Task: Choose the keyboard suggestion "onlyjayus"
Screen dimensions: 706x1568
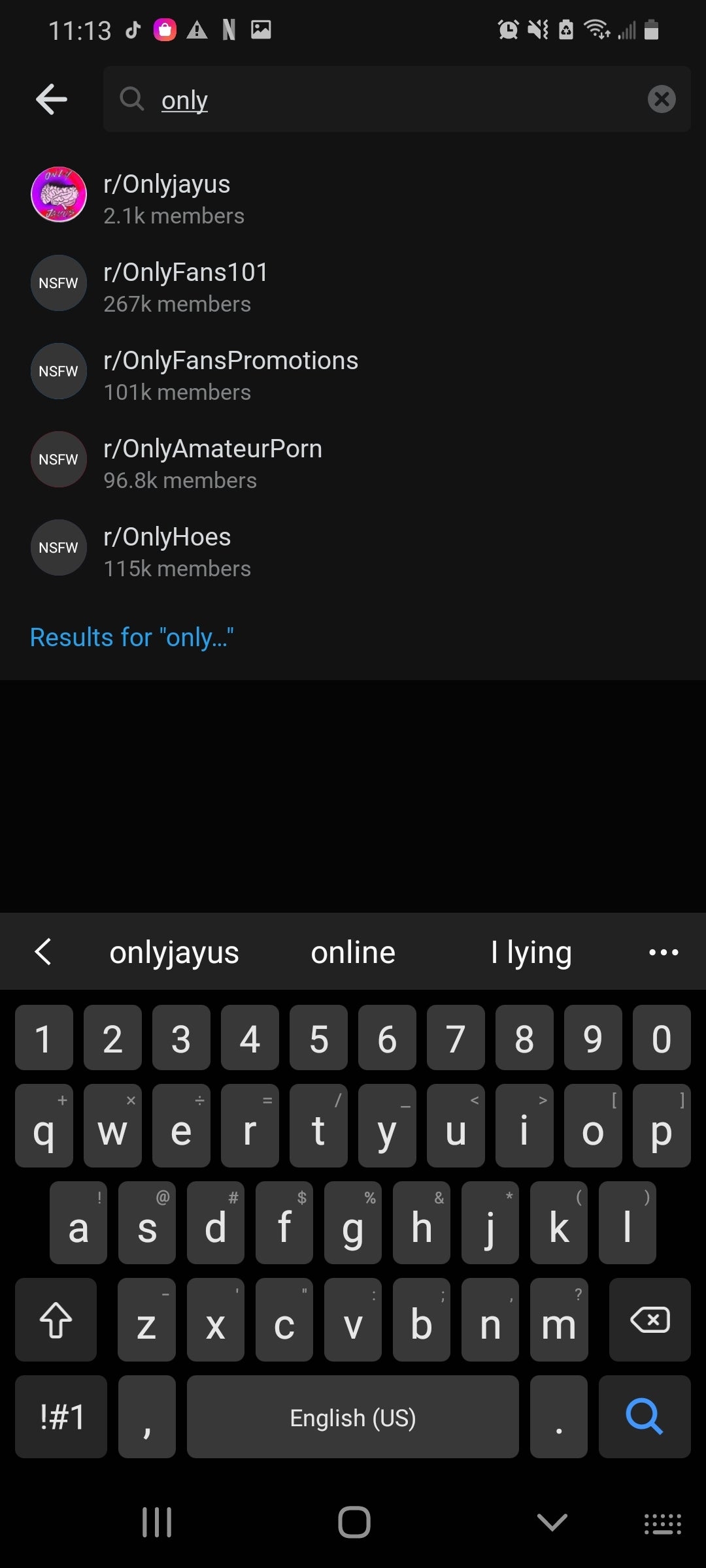Action: click(174, 953)
